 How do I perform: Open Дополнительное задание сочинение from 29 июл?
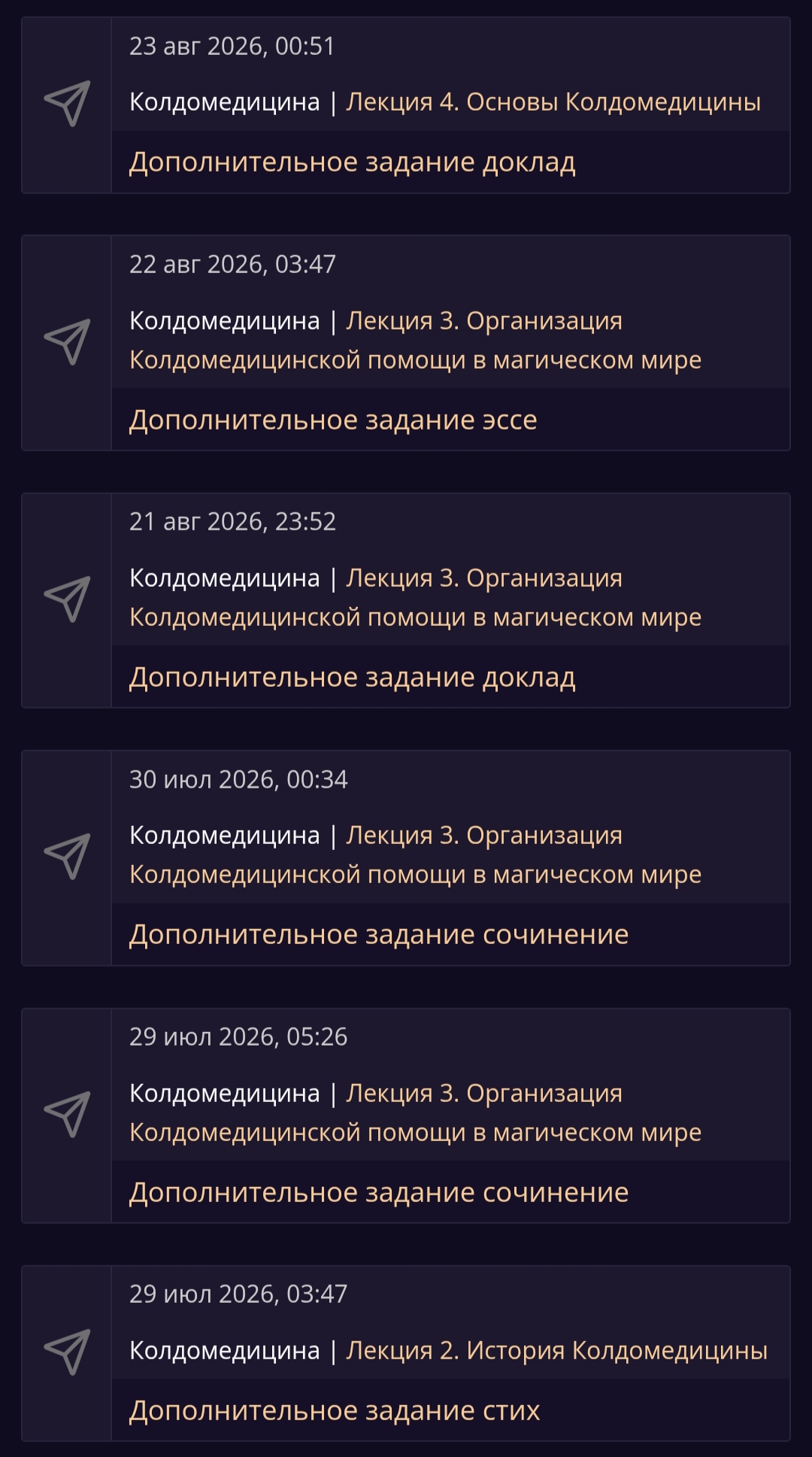tap(379, 1193)
